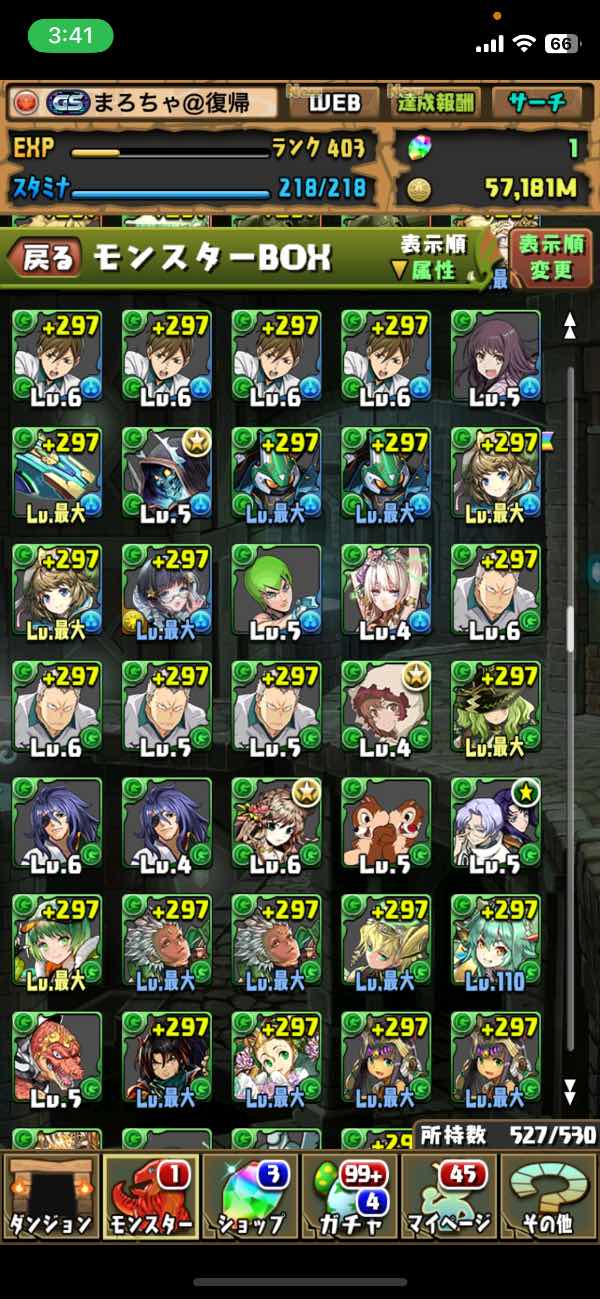Open the 表示順変更 sort change button

(548, 258)
